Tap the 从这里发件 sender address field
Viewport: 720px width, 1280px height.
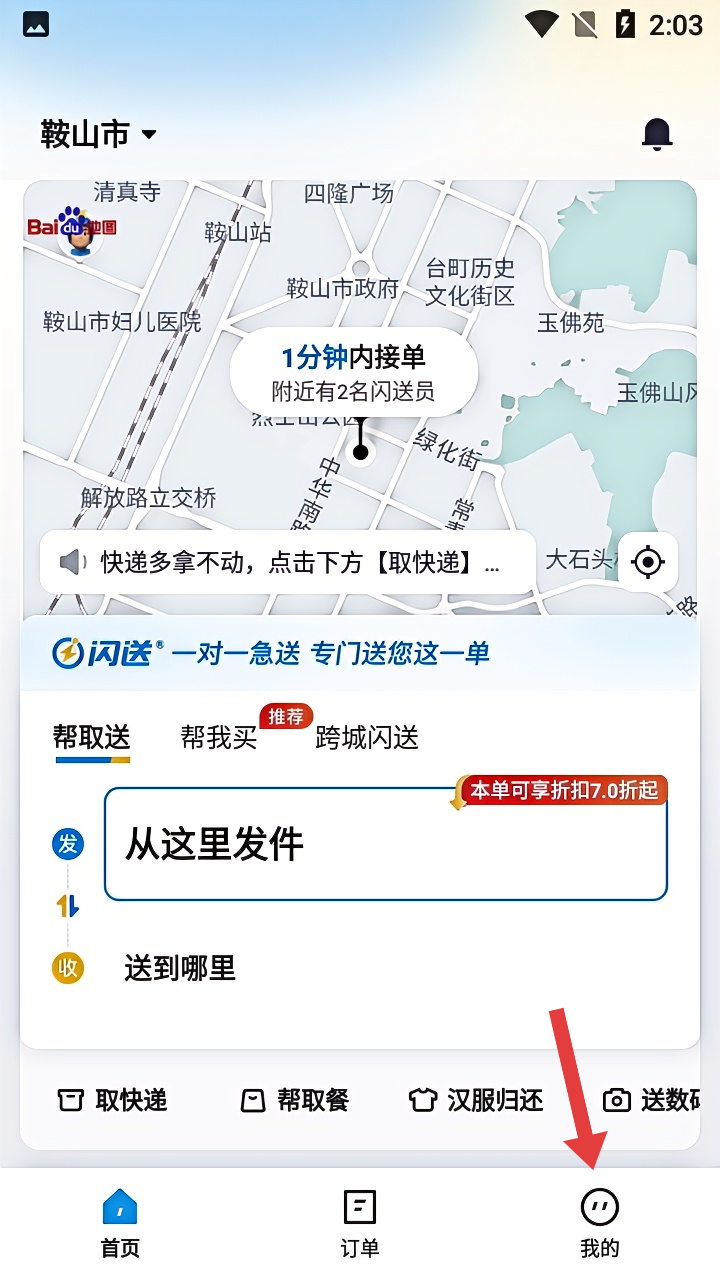coord(385,845)
